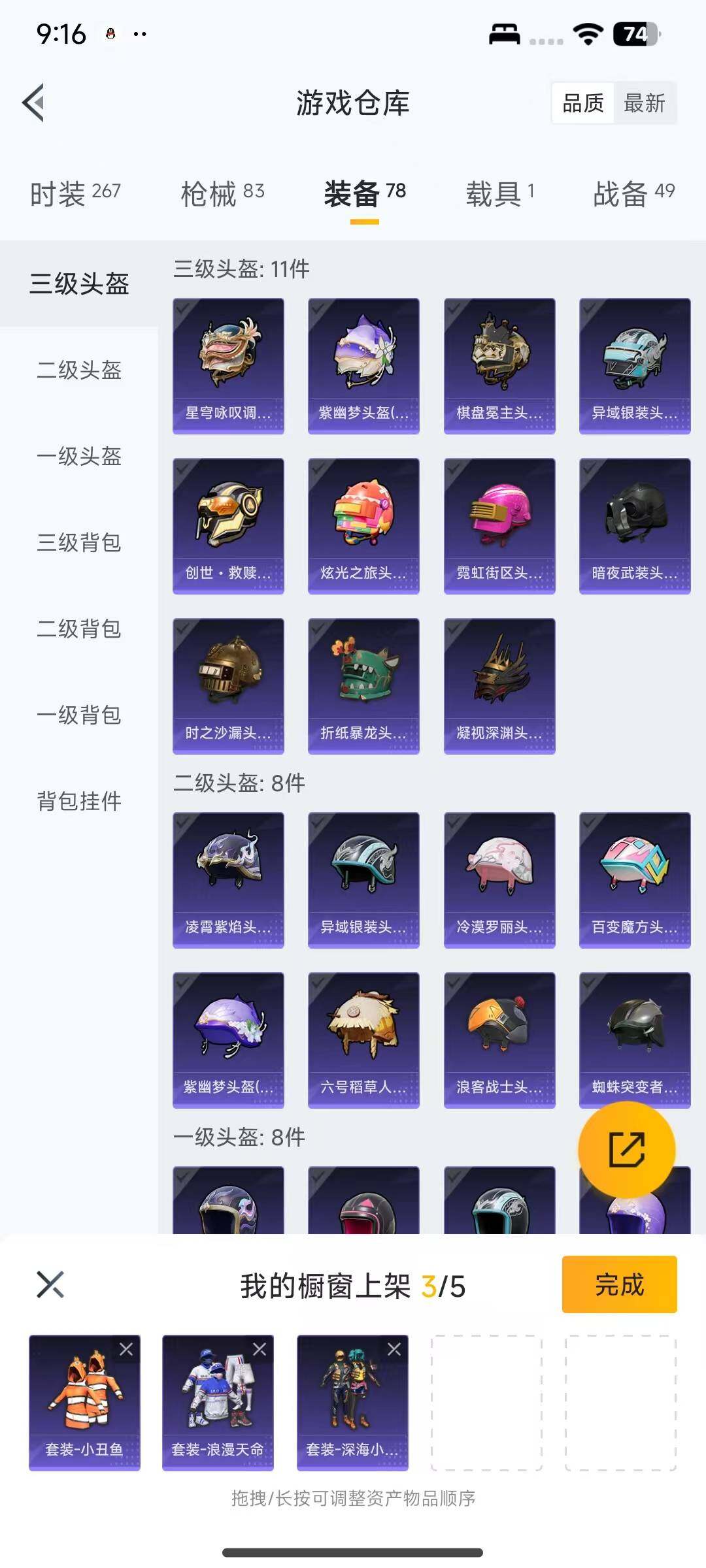Select the 棋盘冕主 helmet item

499,366
